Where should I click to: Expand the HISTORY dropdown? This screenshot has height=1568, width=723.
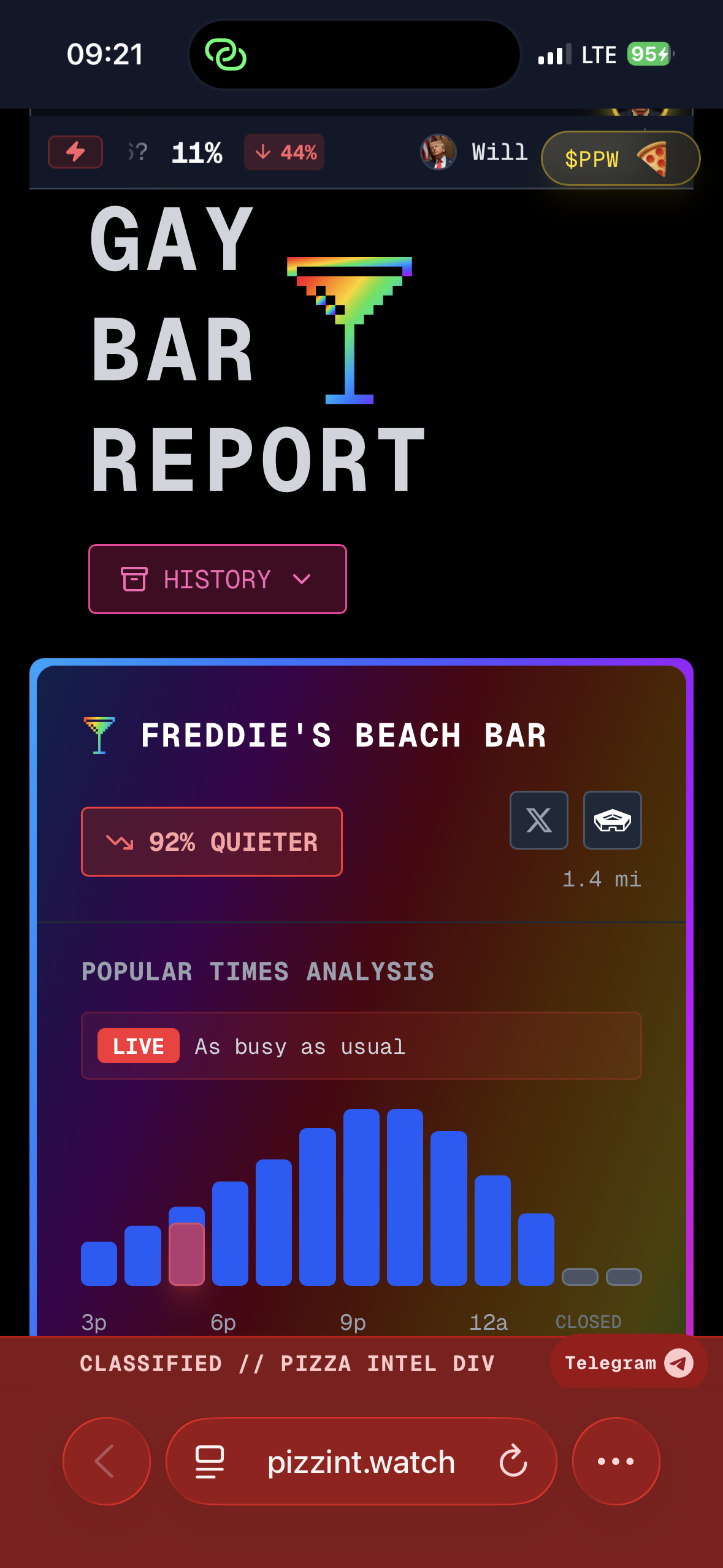(x=217, y=579)
